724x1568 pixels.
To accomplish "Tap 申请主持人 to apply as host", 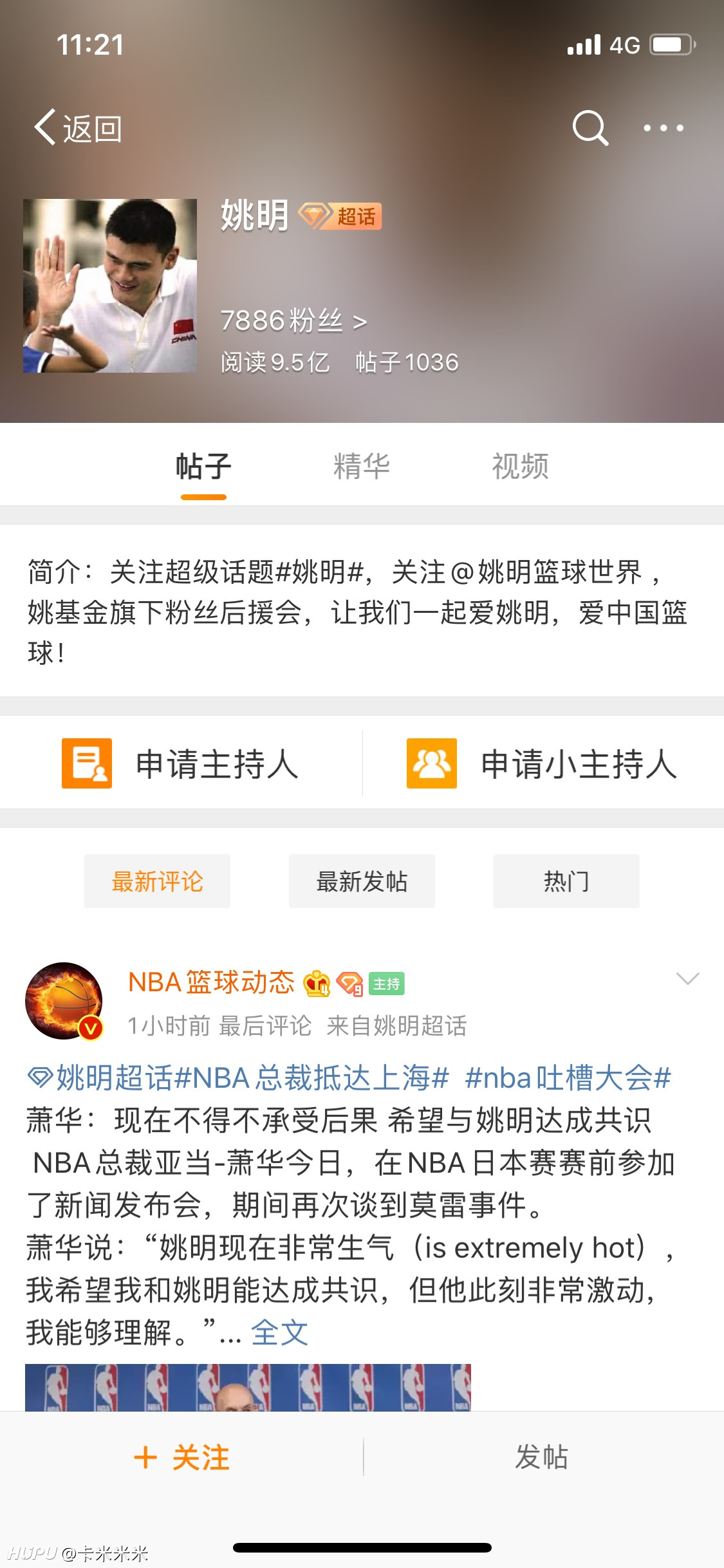I will [x=181, y=763].
